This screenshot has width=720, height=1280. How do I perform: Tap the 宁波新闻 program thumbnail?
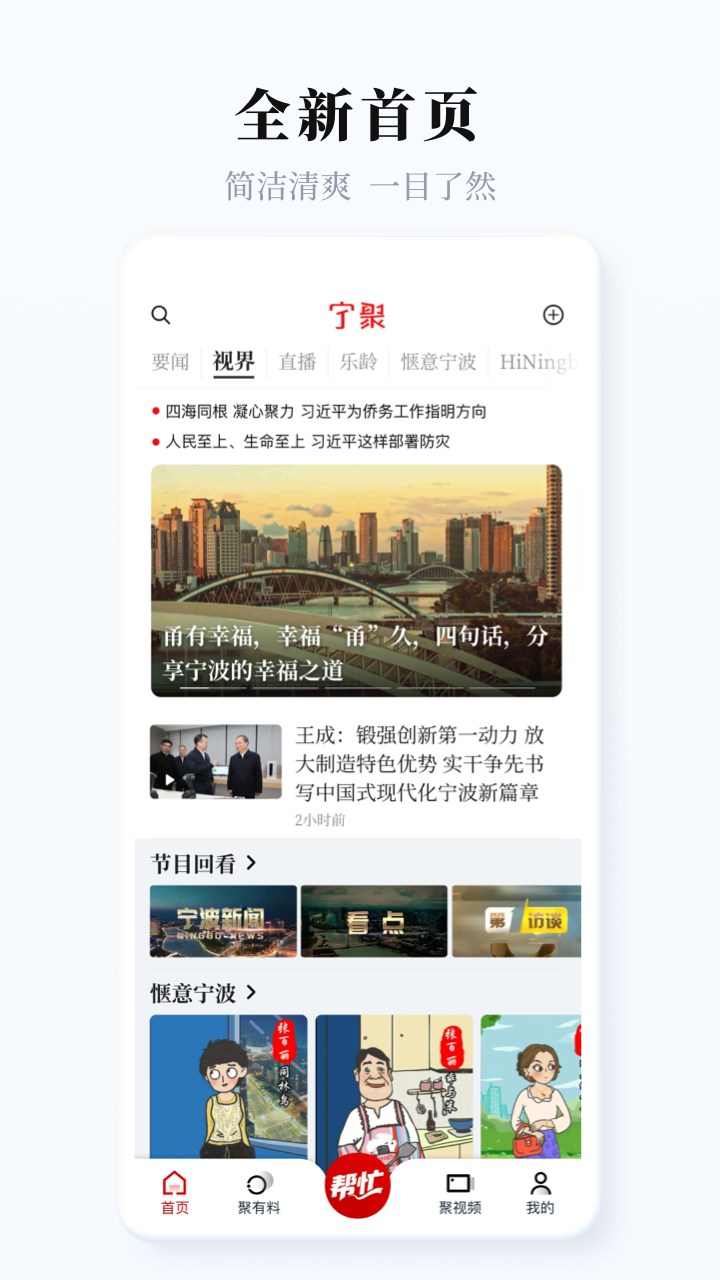[222, 921]
